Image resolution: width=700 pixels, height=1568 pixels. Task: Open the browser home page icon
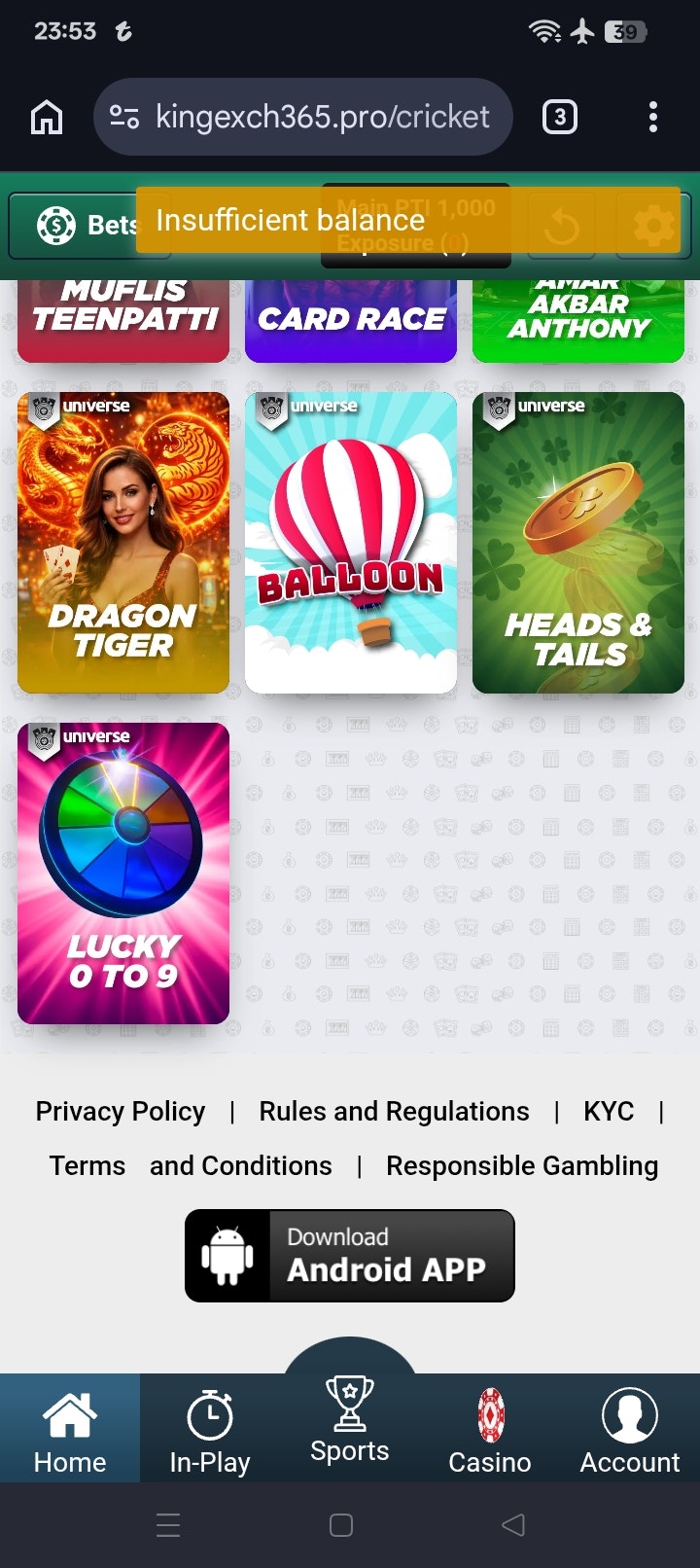pos(47,118)
